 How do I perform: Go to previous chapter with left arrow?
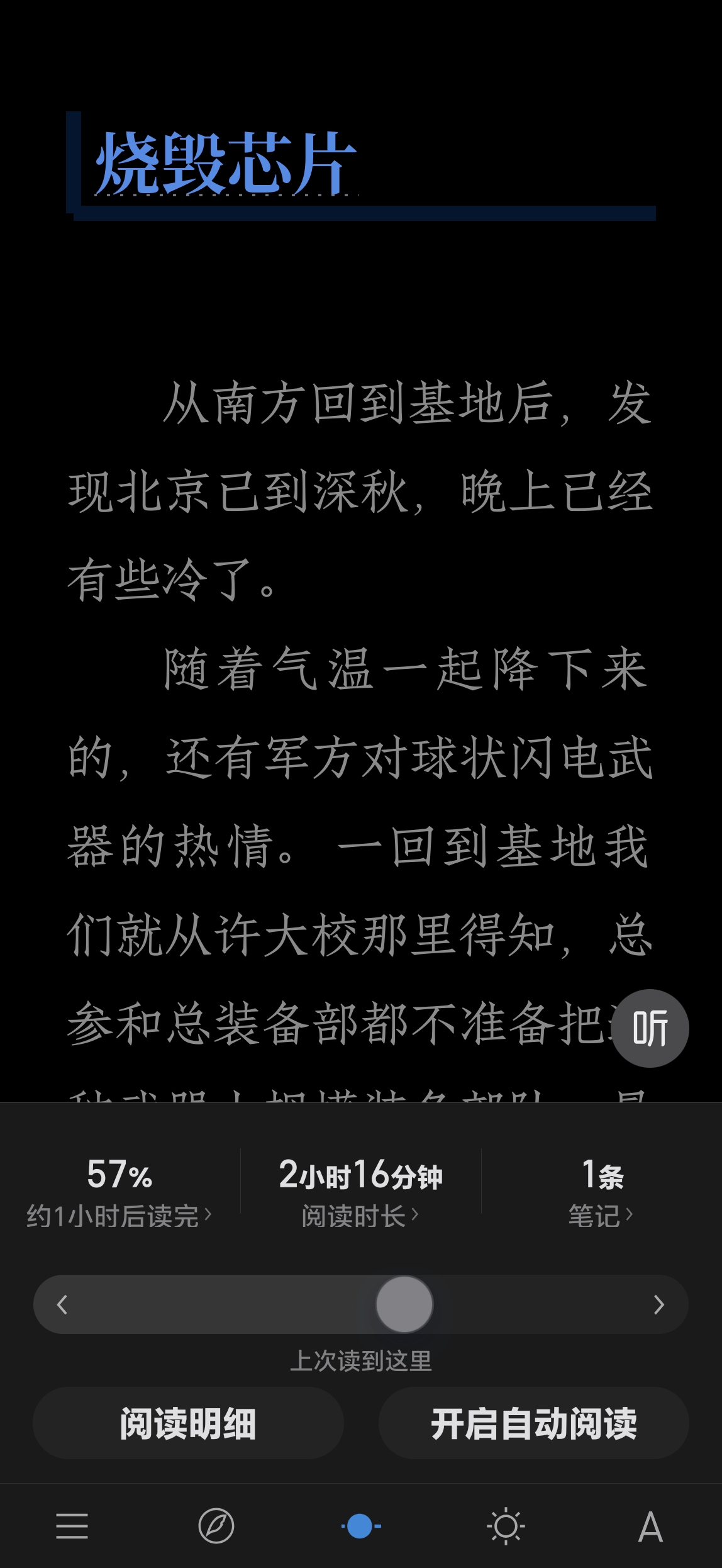click(x=62, y=1304)
